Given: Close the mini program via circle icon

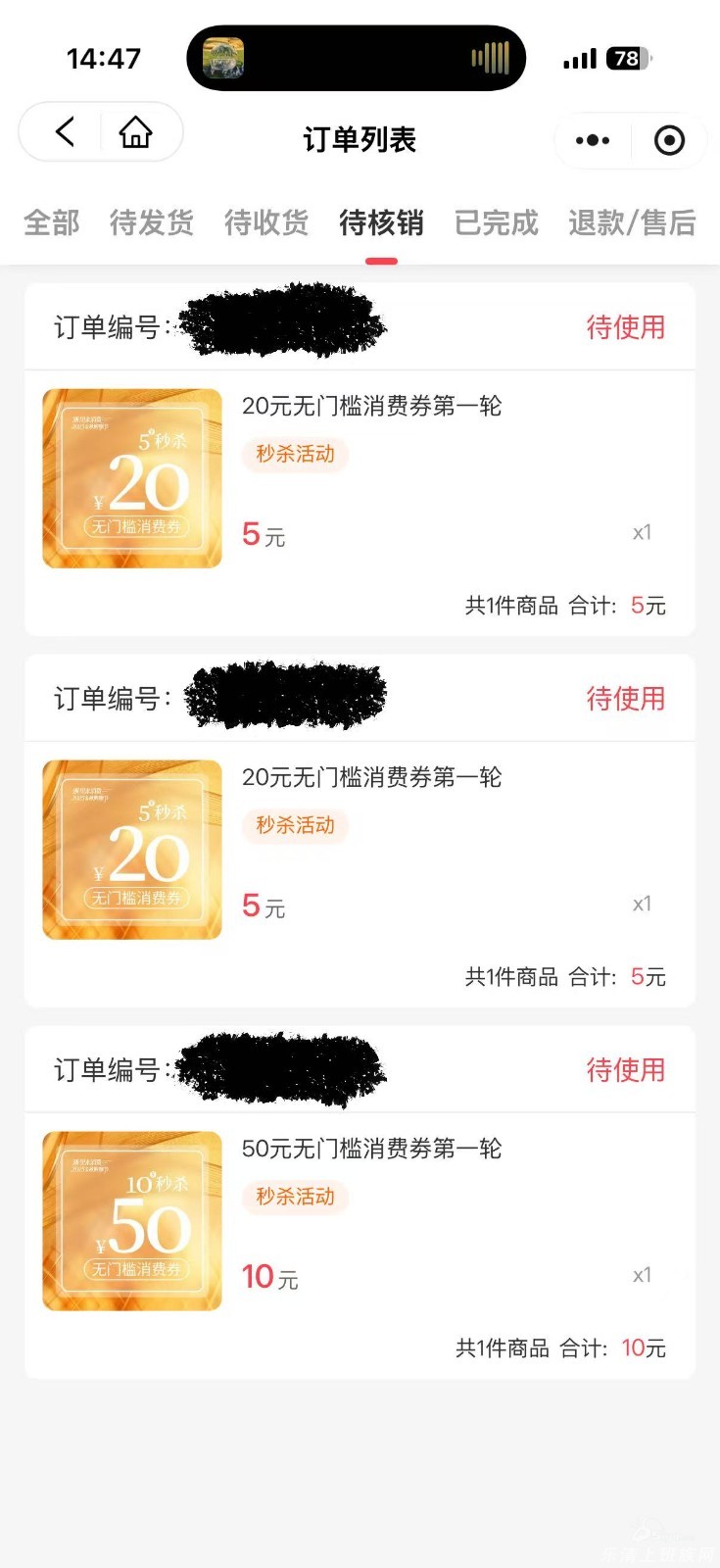Looking at the screenshot, I should [x=669, y=141].
